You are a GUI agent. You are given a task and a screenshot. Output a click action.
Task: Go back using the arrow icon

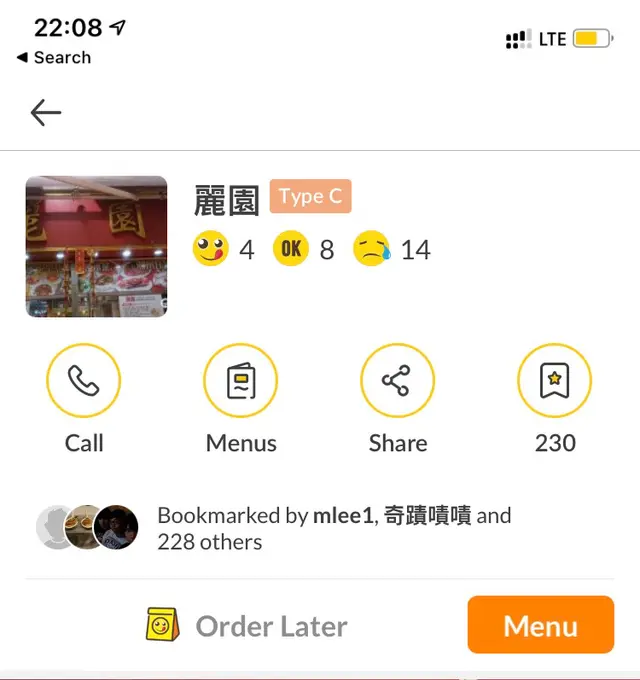[46, 113]
